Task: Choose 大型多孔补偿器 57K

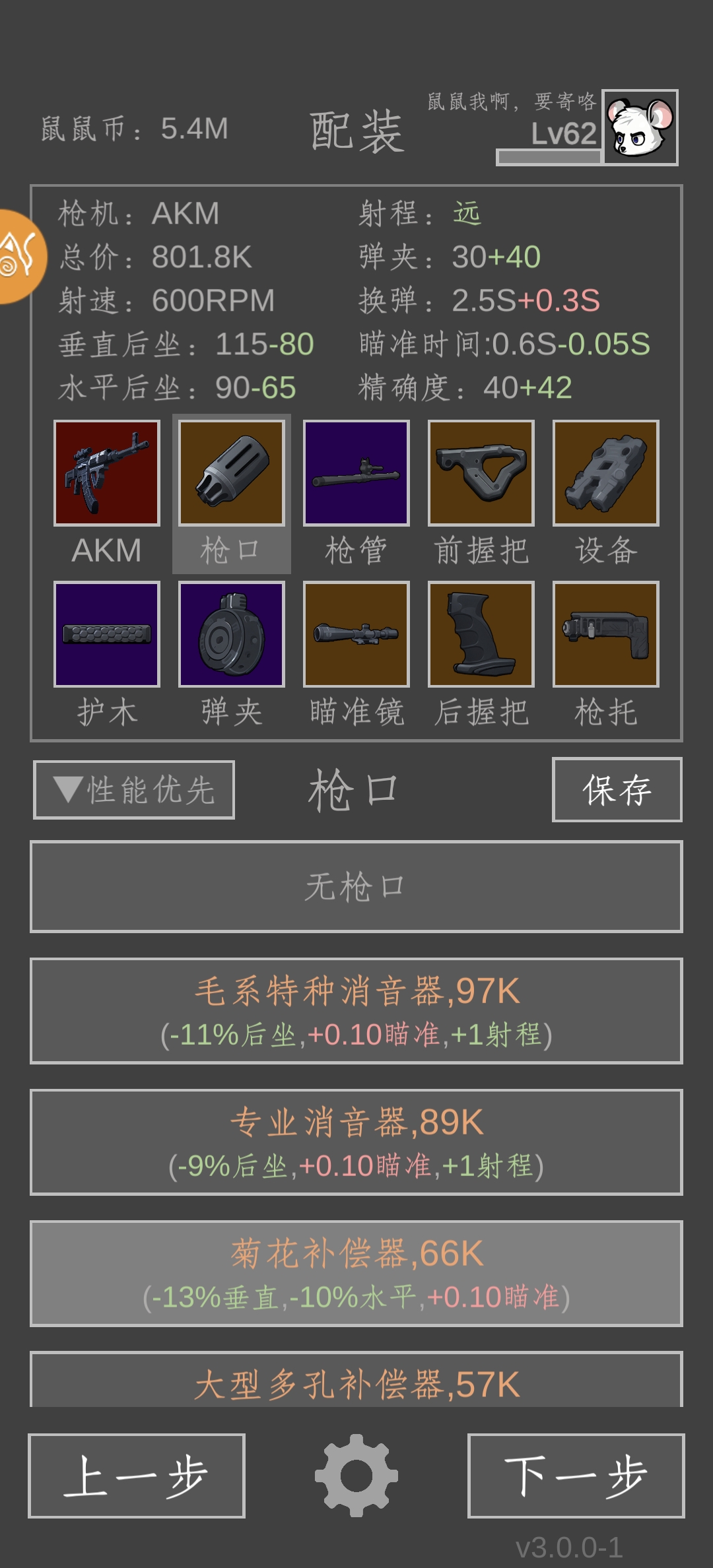Action: 356,1379
